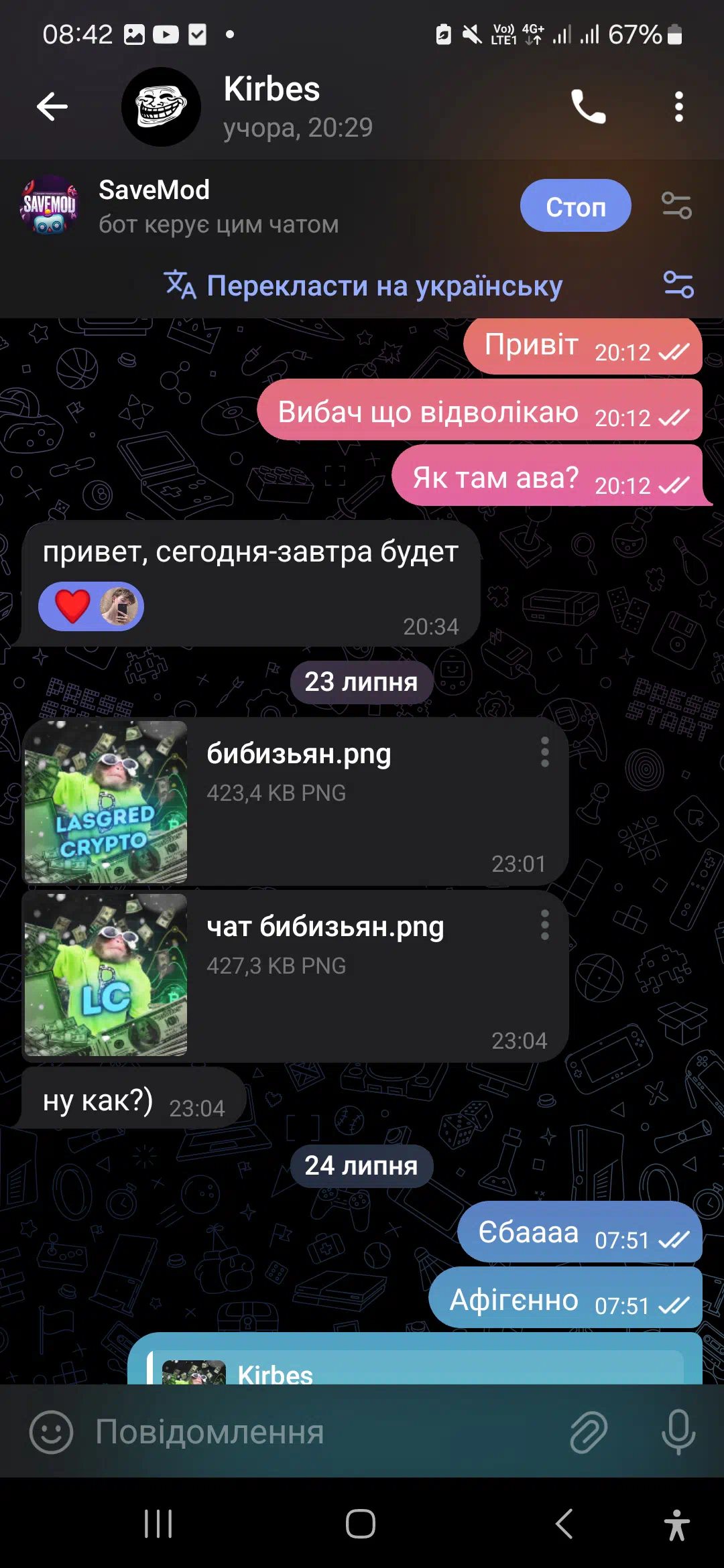
Task: Tap the Стоп button for SaveMod bot
Action: click(x=575, y=206)
